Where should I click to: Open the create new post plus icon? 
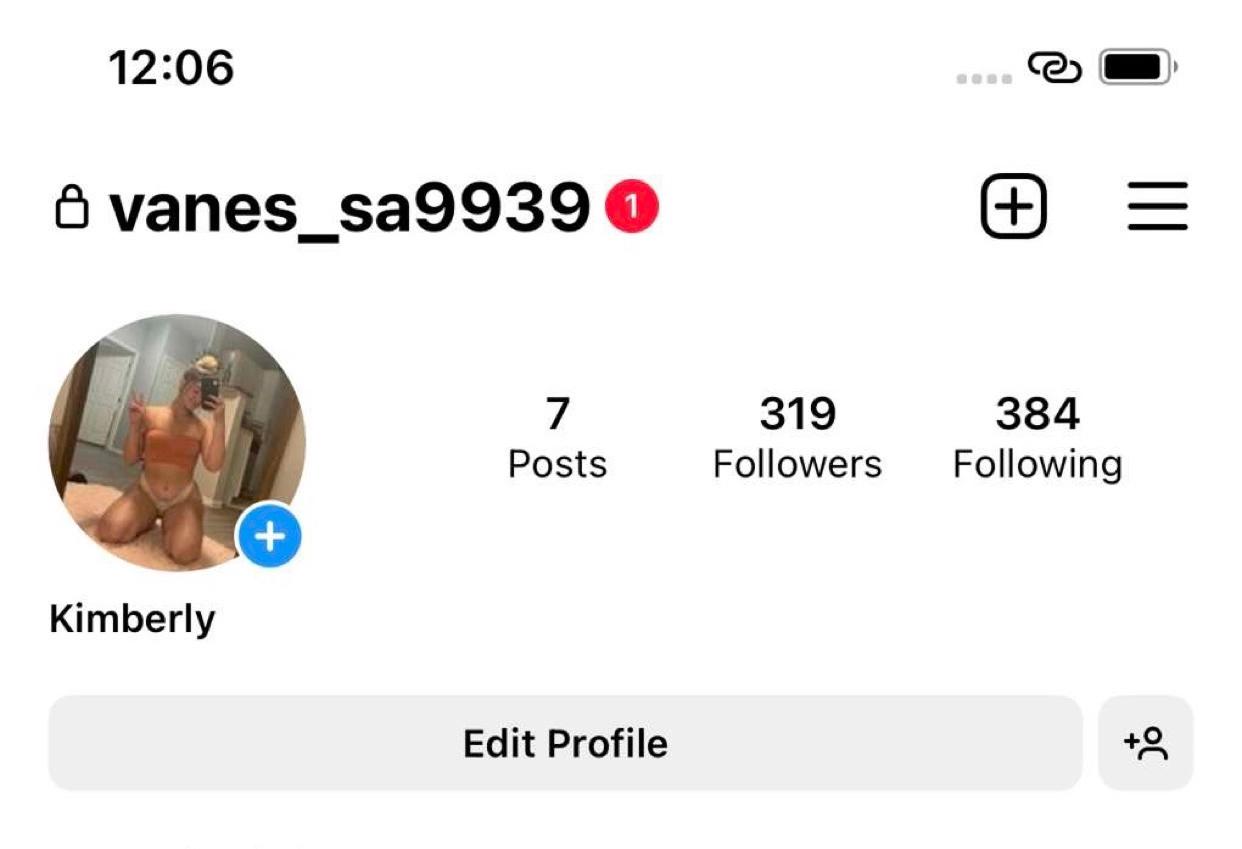pyautogui.click(x=1013, y=207)
